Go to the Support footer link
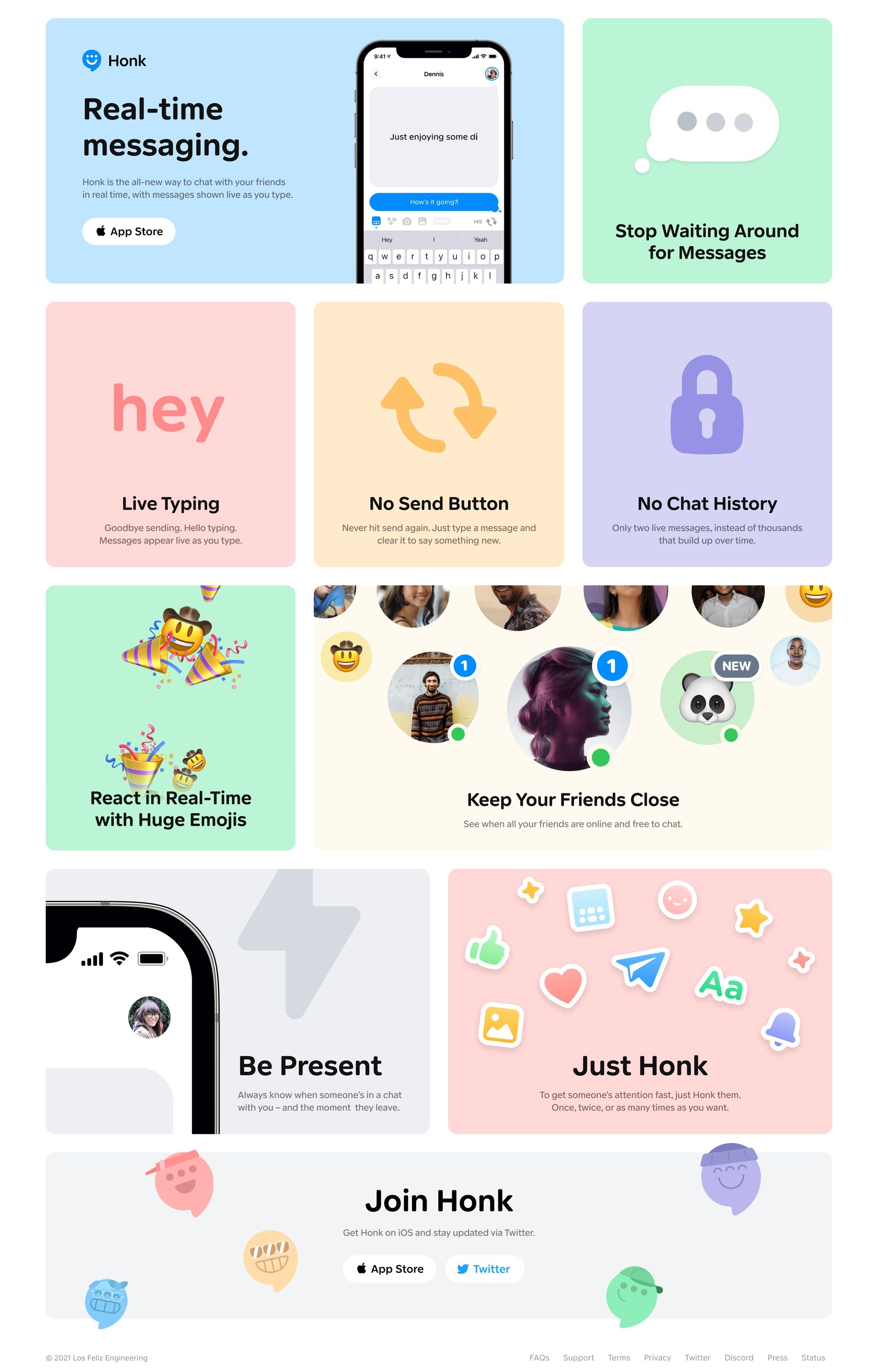 pos(578,1357)
